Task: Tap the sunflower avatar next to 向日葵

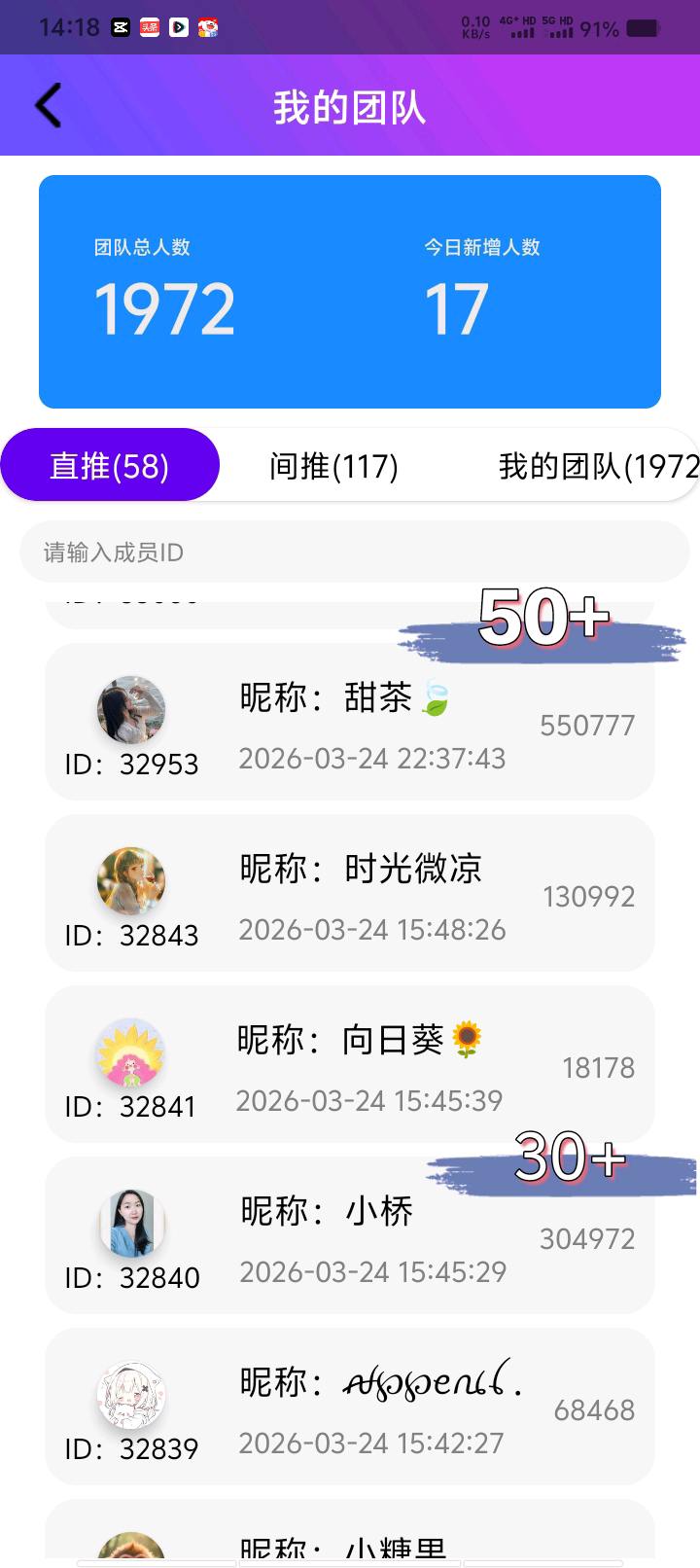Action: (131, 1052)
